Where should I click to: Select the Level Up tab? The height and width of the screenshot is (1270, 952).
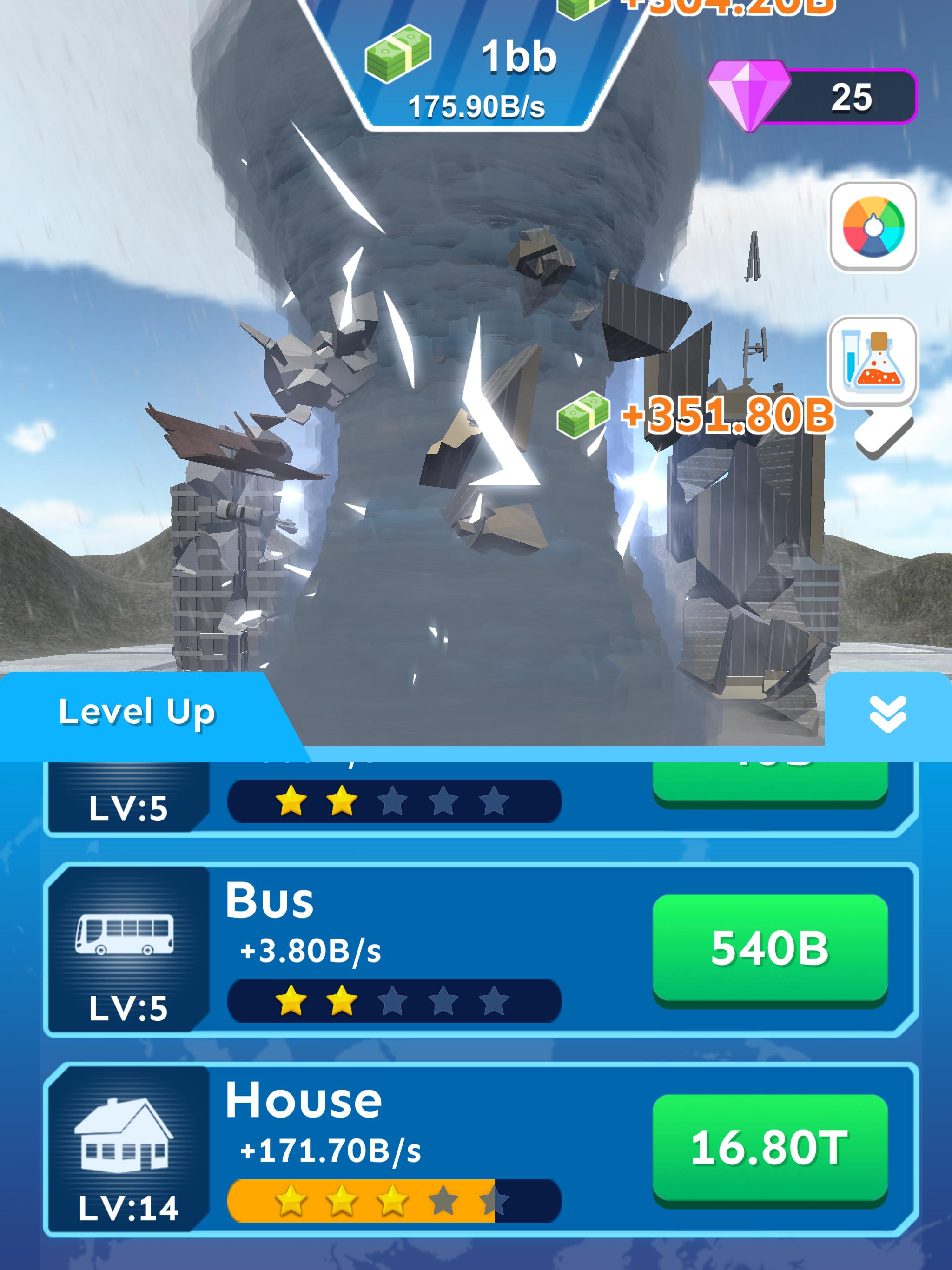point(137,712)
